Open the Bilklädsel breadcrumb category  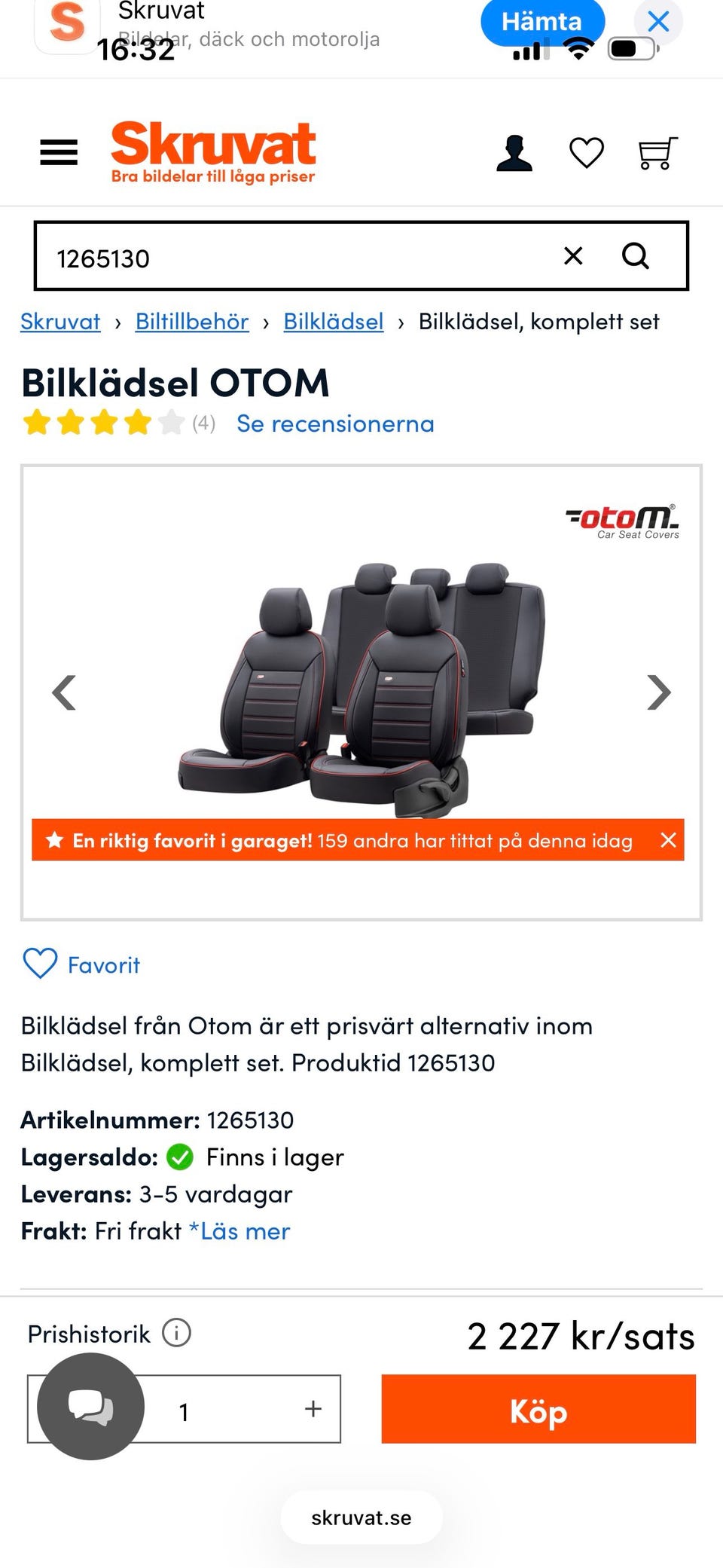(x=334, y=320)
